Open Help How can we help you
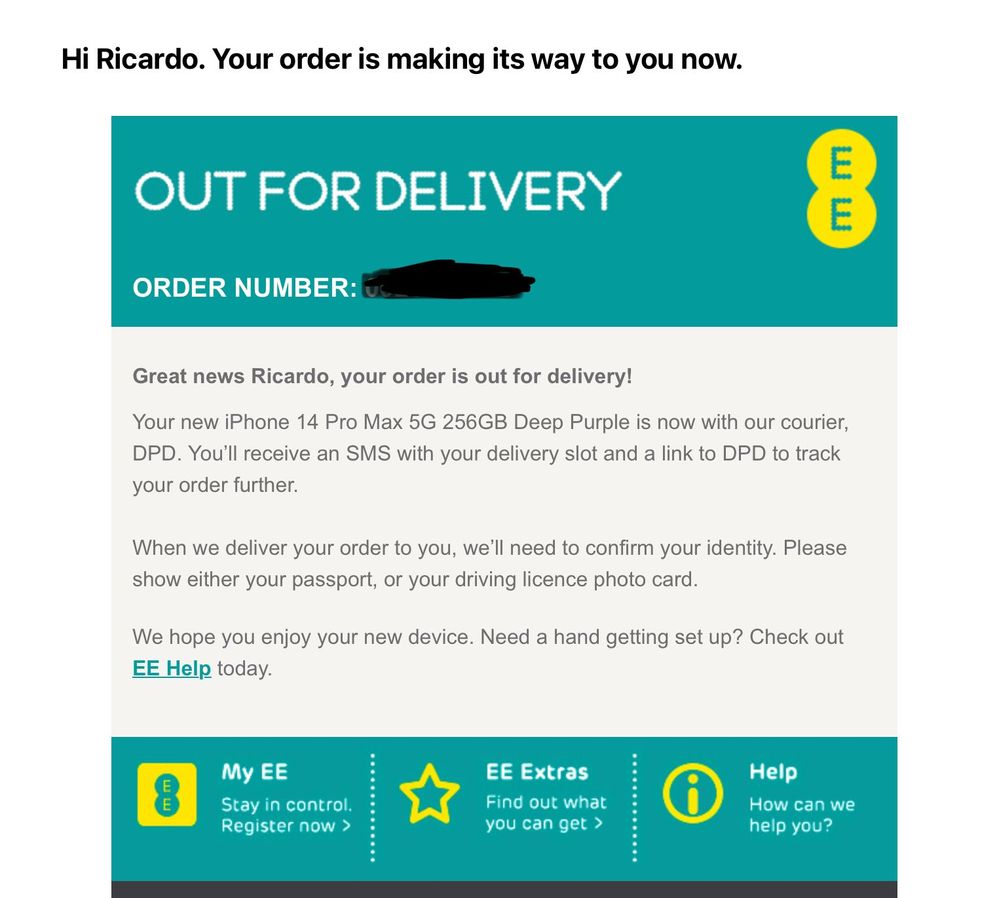Viewport: 999px width, 898px height. (x=801, y=814)
